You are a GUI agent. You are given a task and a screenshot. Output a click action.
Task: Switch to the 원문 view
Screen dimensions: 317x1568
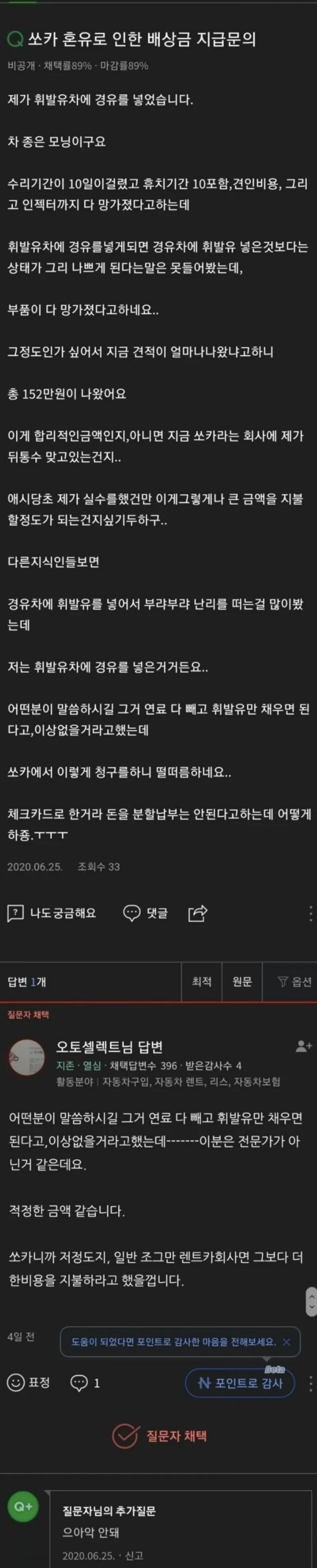pos(242,981)
